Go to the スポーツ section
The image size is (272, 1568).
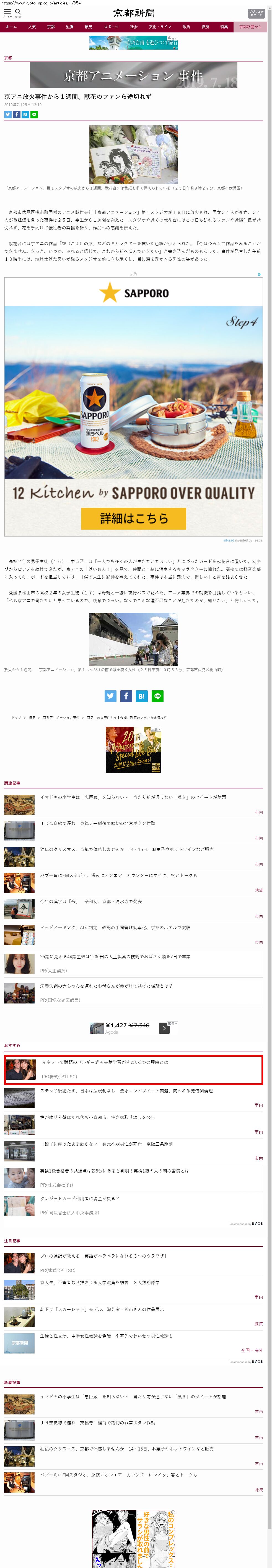tap(111, 27)
